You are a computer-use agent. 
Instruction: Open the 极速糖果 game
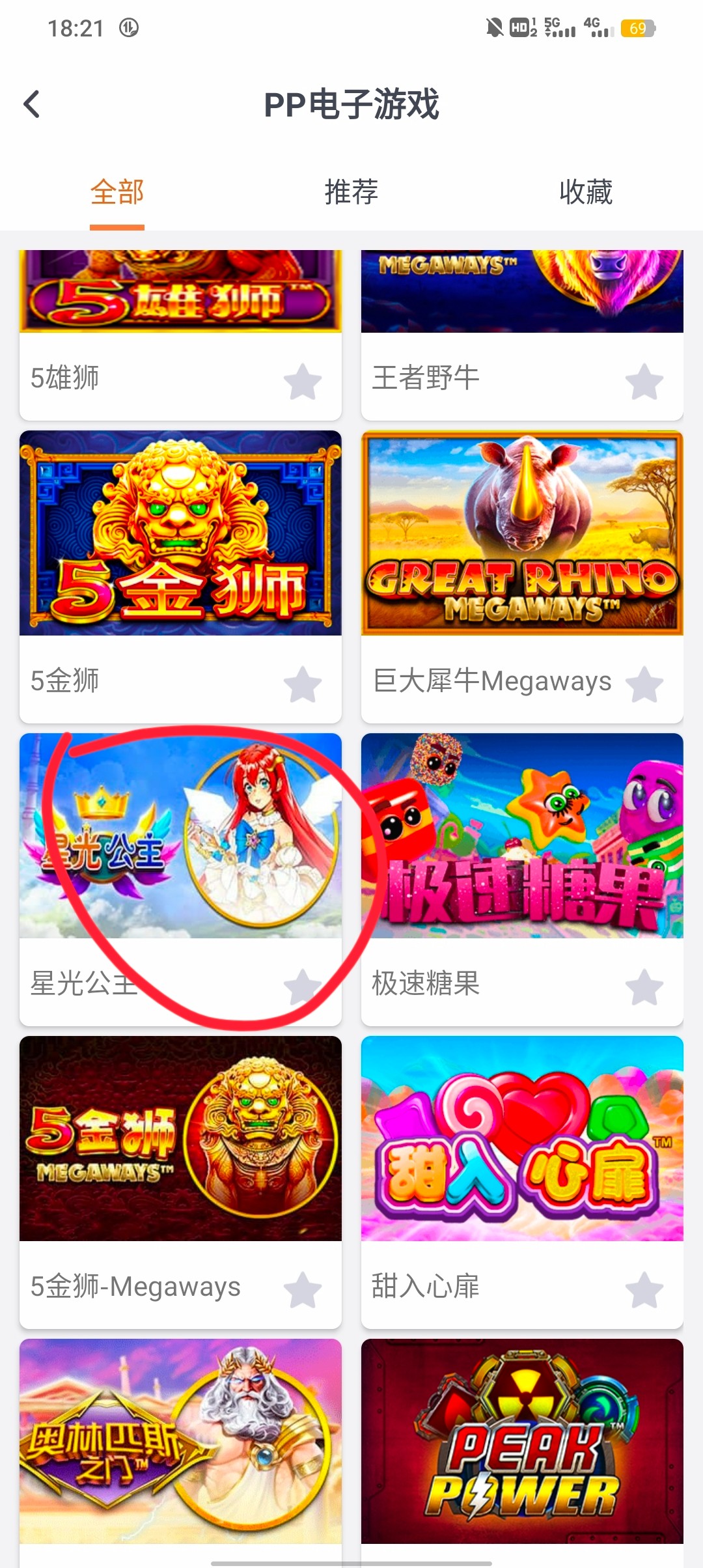pos(522,836)
